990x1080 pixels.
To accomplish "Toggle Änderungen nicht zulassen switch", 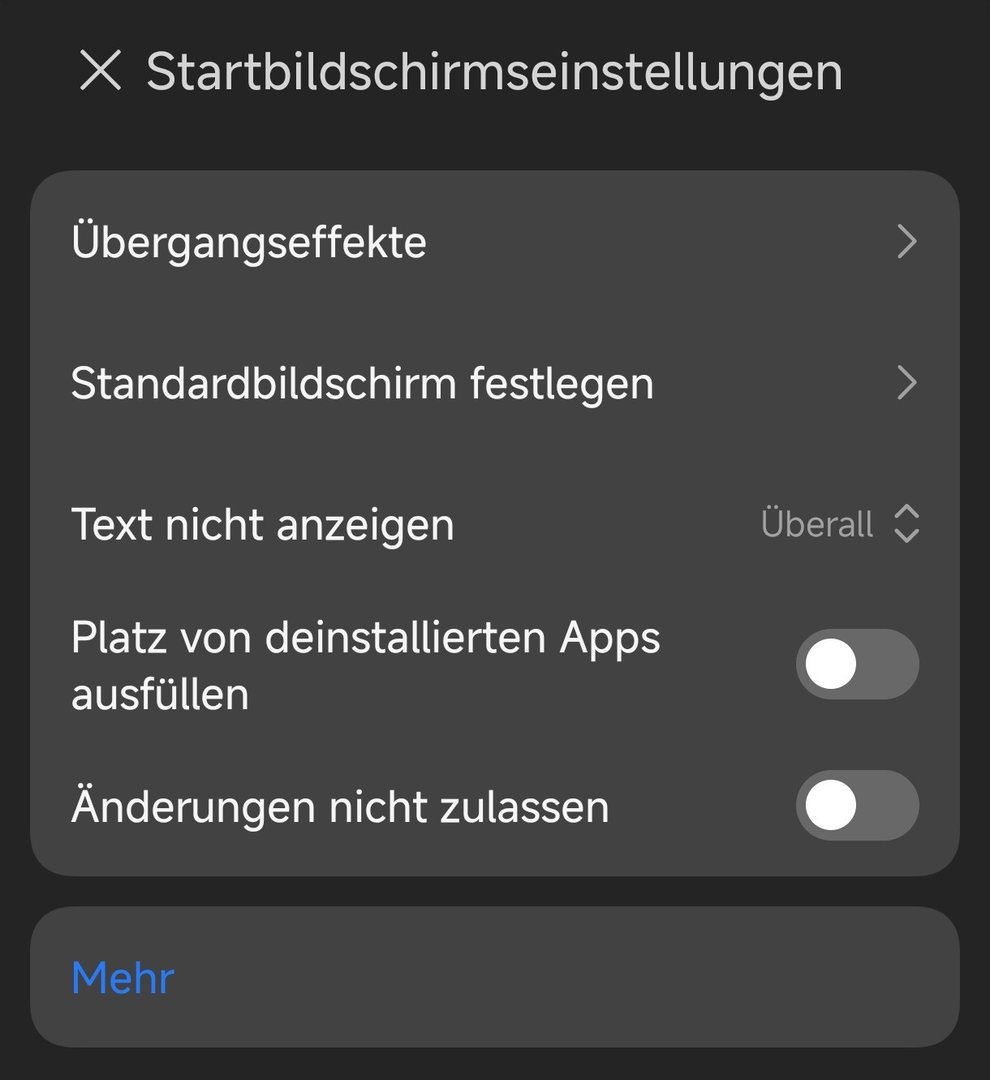I will tap(856, 806).
